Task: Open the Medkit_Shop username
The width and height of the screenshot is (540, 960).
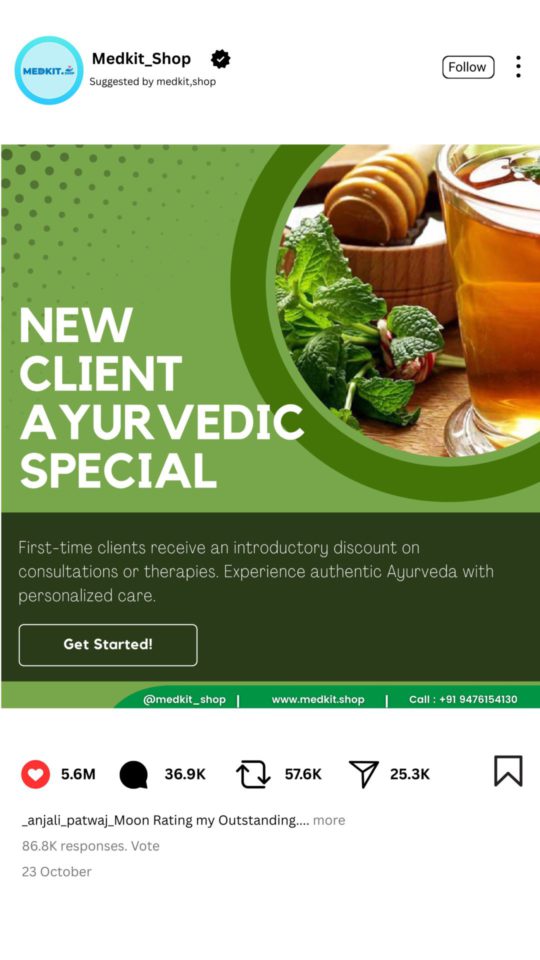Action: [x=141, y=59]
